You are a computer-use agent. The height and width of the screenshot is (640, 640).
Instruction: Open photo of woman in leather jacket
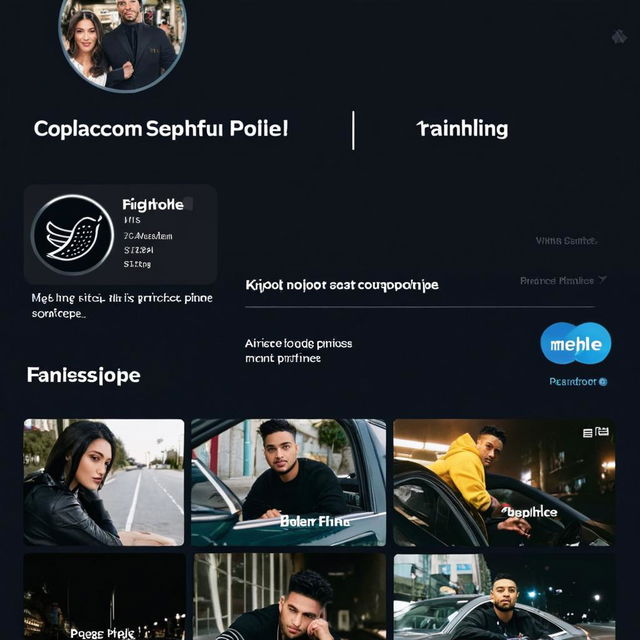point(104,482)
